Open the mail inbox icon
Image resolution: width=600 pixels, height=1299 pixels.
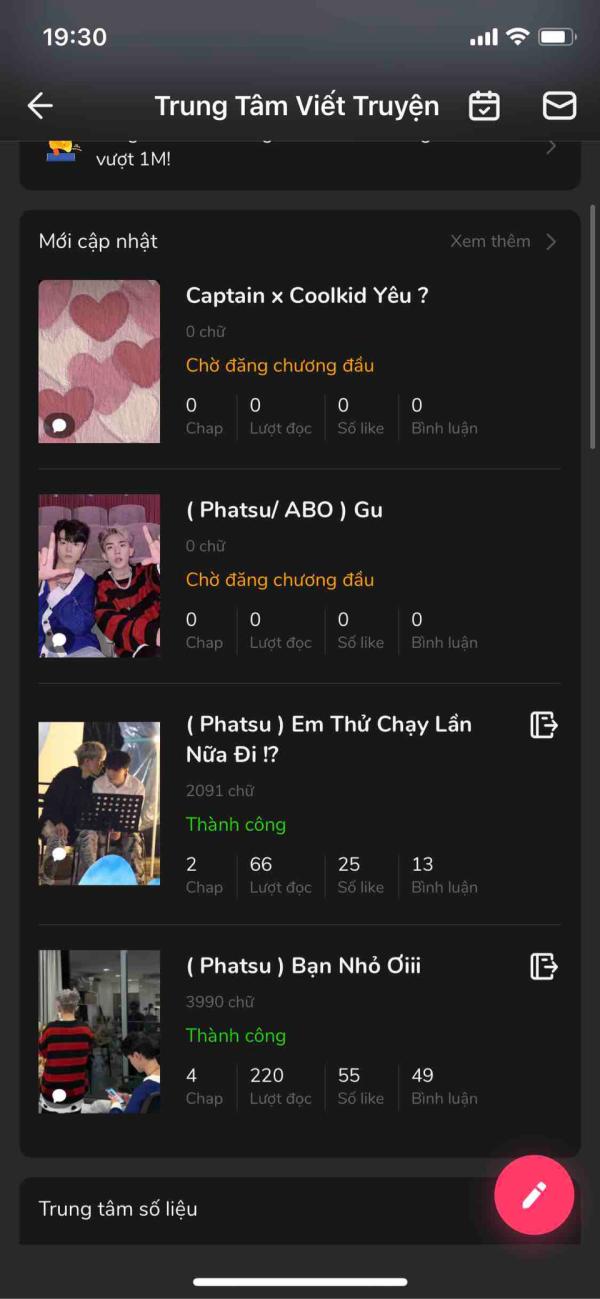pyautogui.click(x=559, y=106)
